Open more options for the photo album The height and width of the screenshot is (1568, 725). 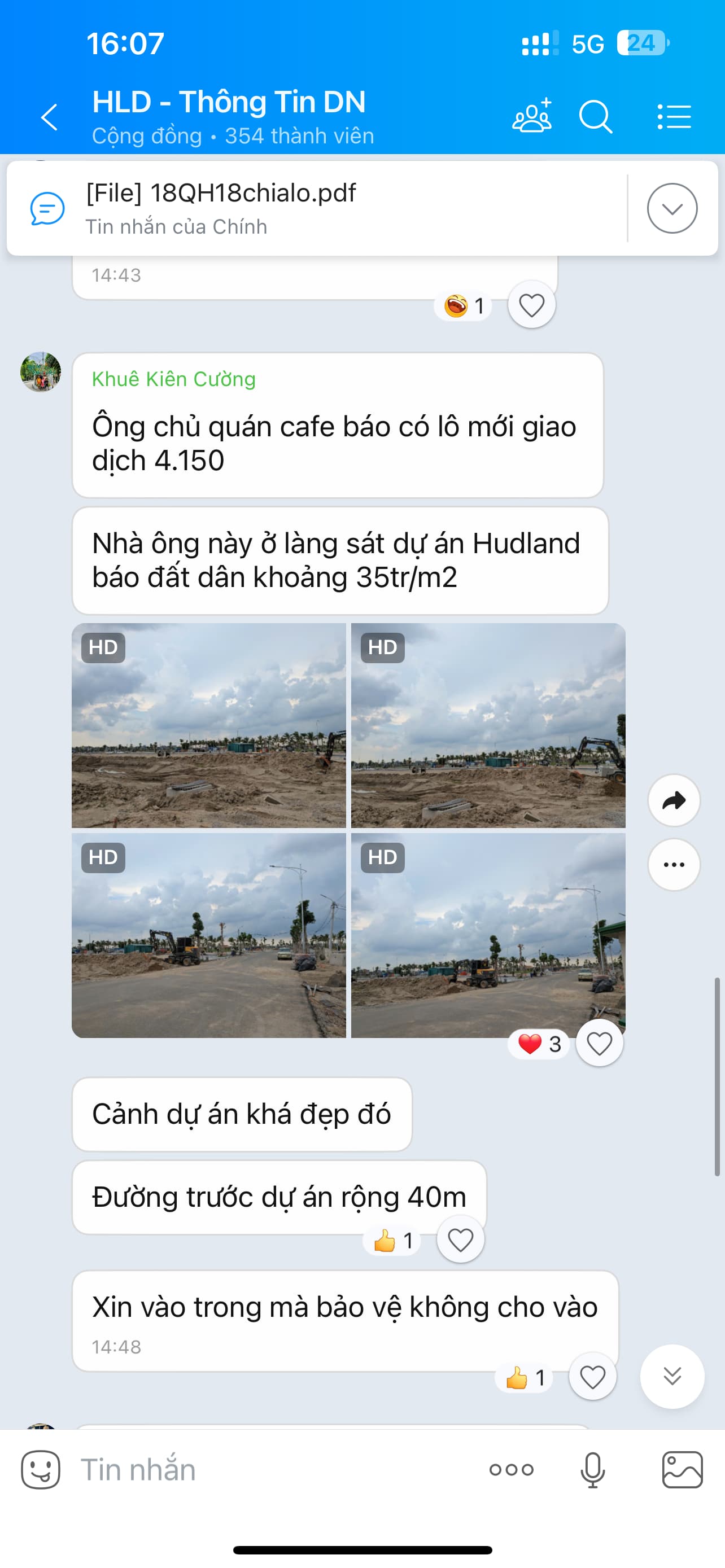point(673,864)
